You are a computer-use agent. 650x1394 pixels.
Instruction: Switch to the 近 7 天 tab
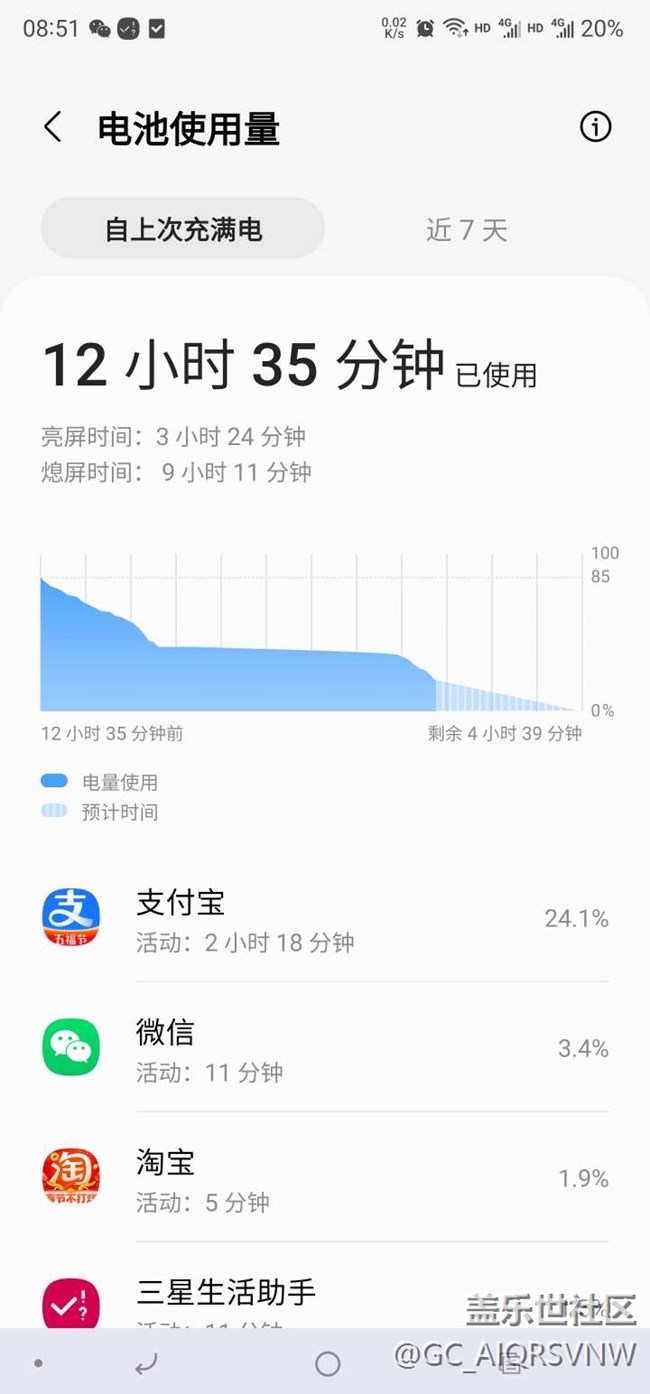(467, 230)
